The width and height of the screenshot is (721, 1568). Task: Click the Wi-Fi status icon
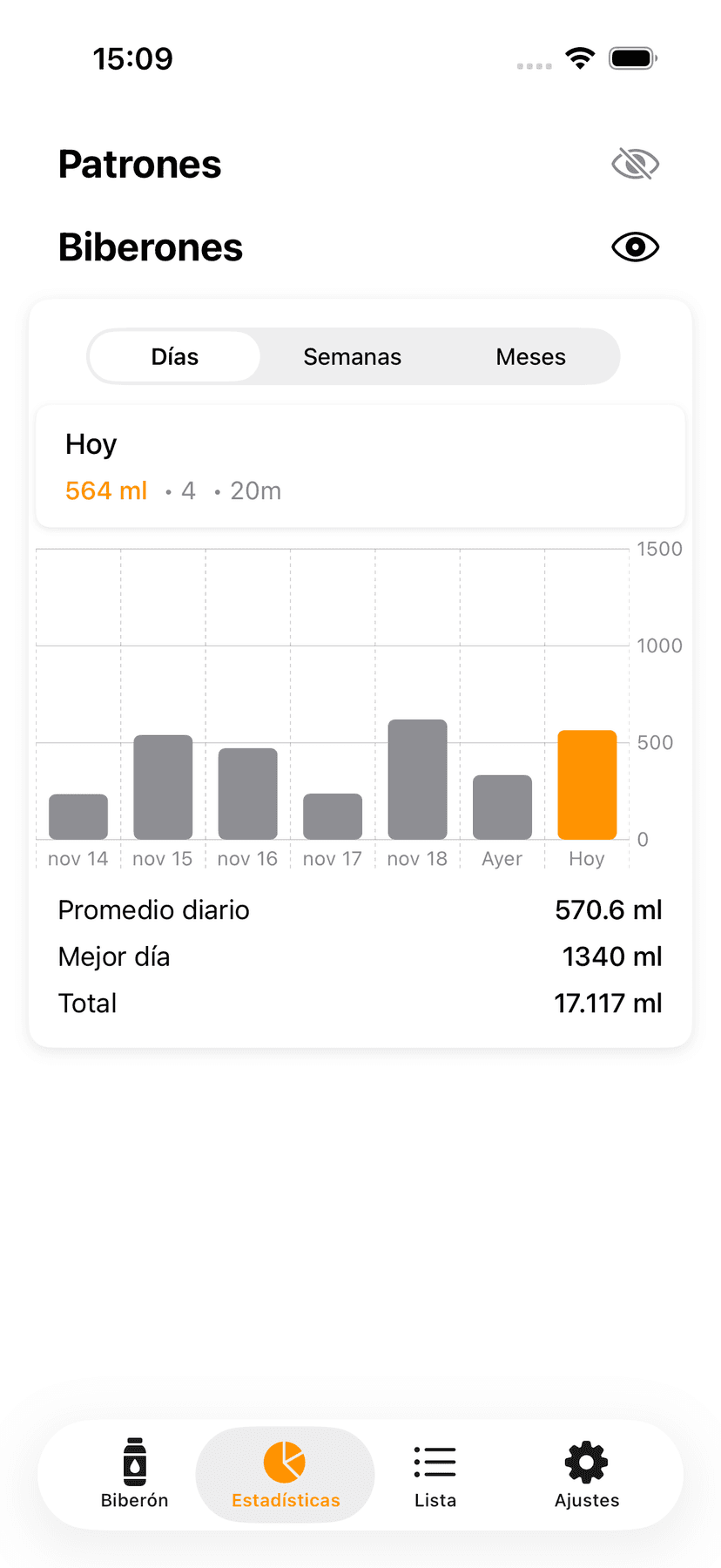580,57
